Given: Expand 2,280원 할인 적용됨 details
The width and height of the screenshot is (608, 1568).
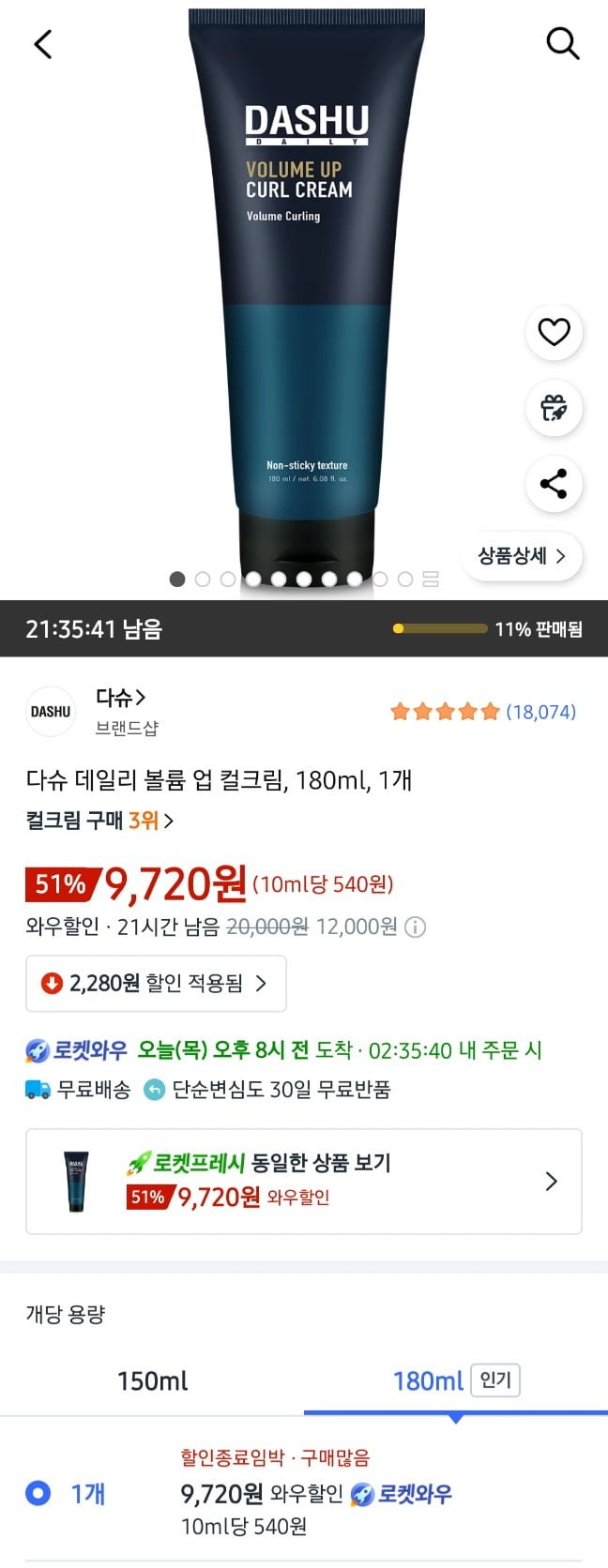Looking at the screenshot, I should 156,983.
